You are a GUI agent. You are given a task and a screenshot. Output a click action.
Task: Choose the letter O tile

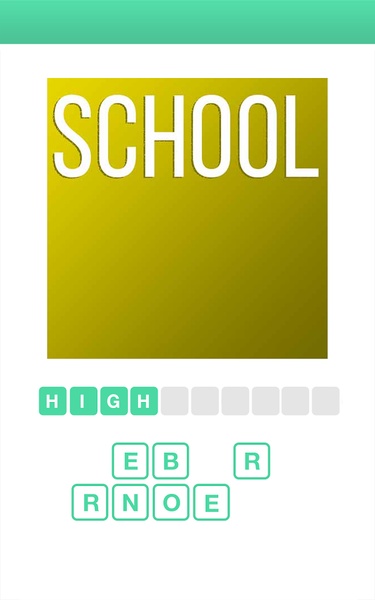click(171, 502)
